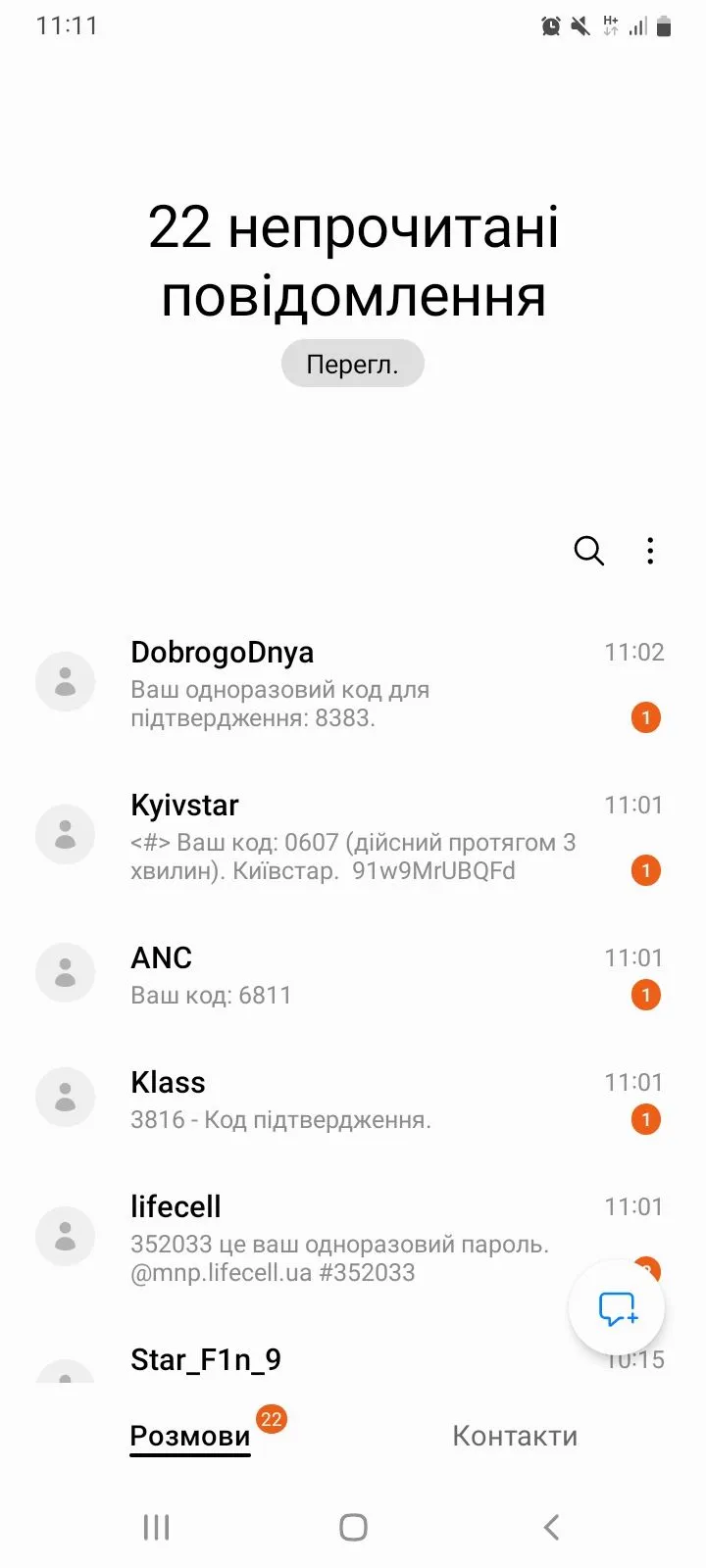706x1568 pixels.
Task: Open the message search
Action: 588,551
